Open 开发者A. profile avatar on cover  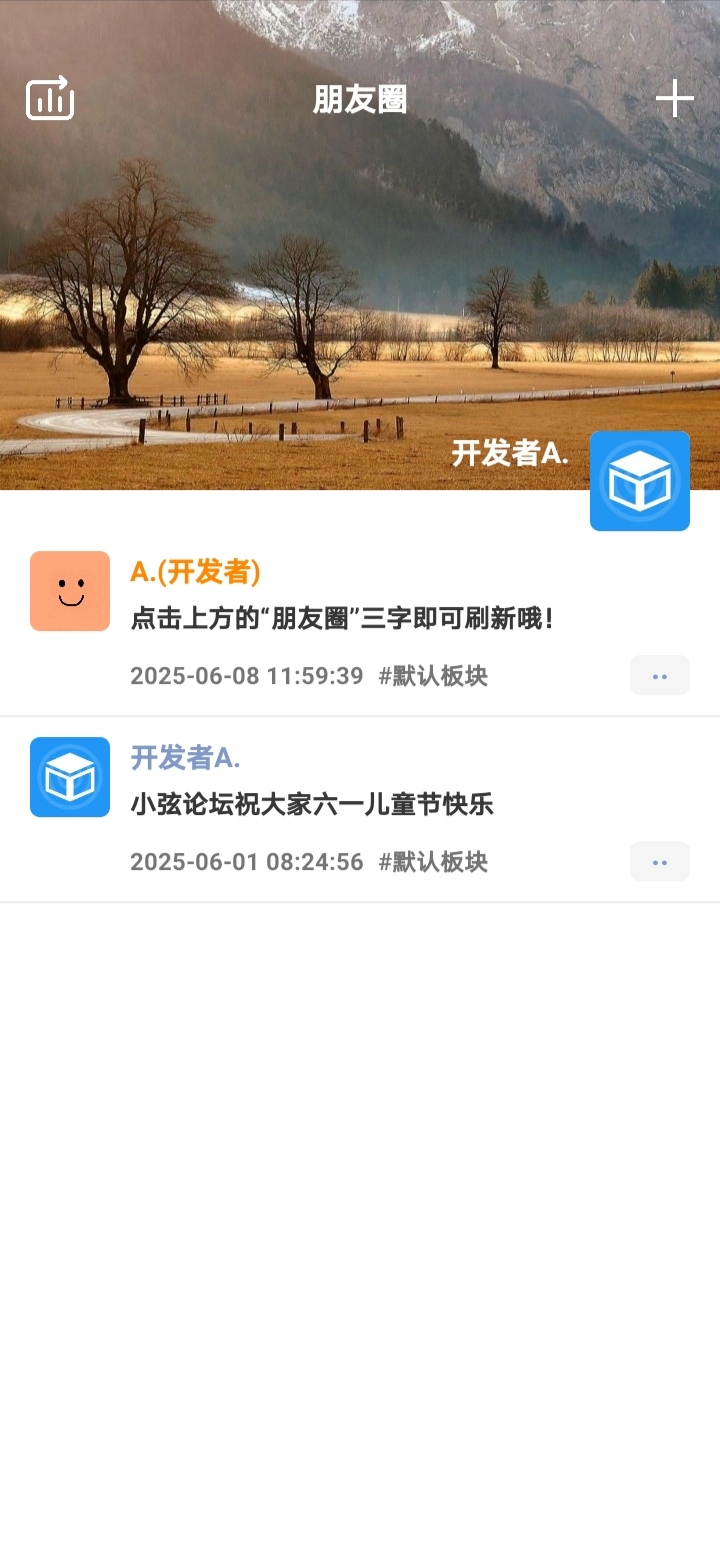pyautogui.click(x=639, y=481)
